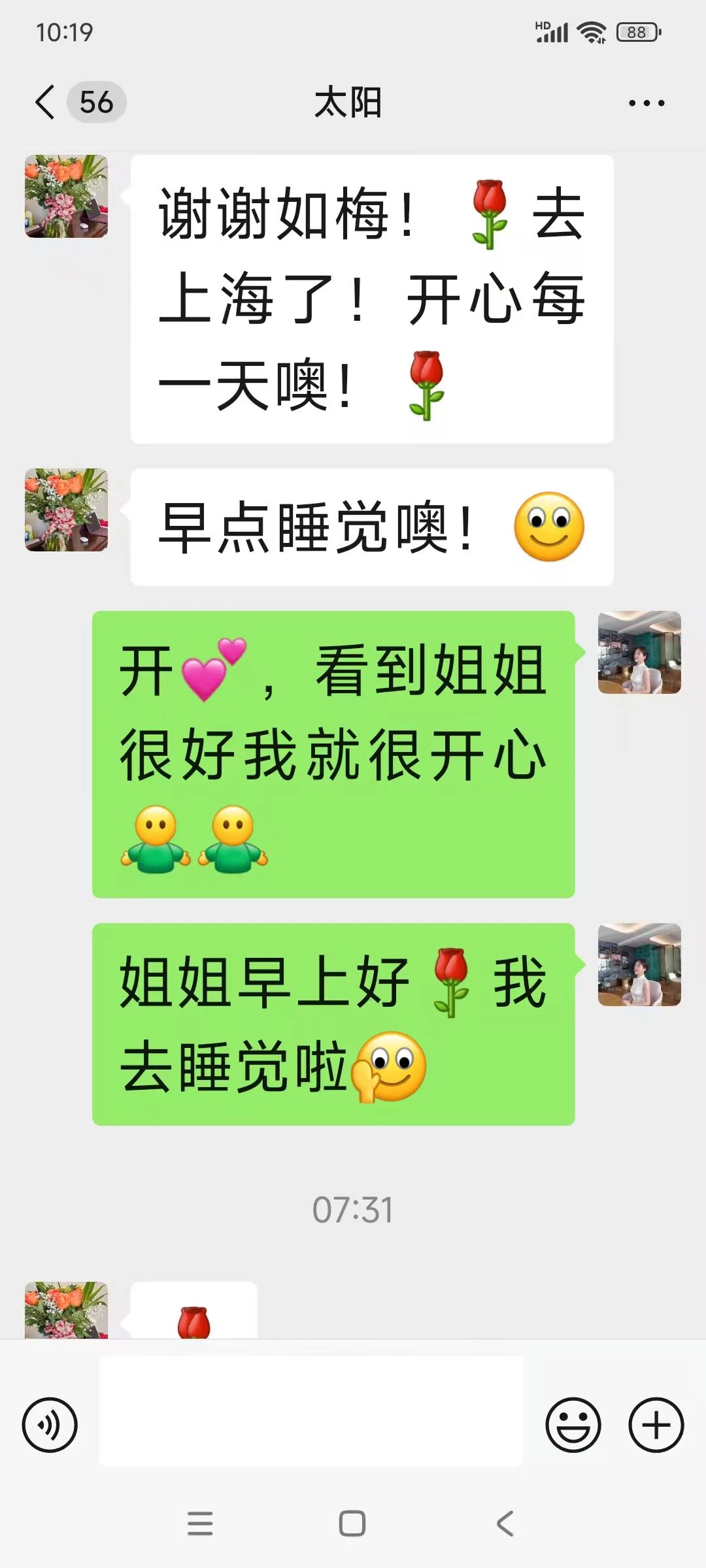Switch to voice message input
The height and width of the screenshot is (1568, 706).
(50, 1425)
